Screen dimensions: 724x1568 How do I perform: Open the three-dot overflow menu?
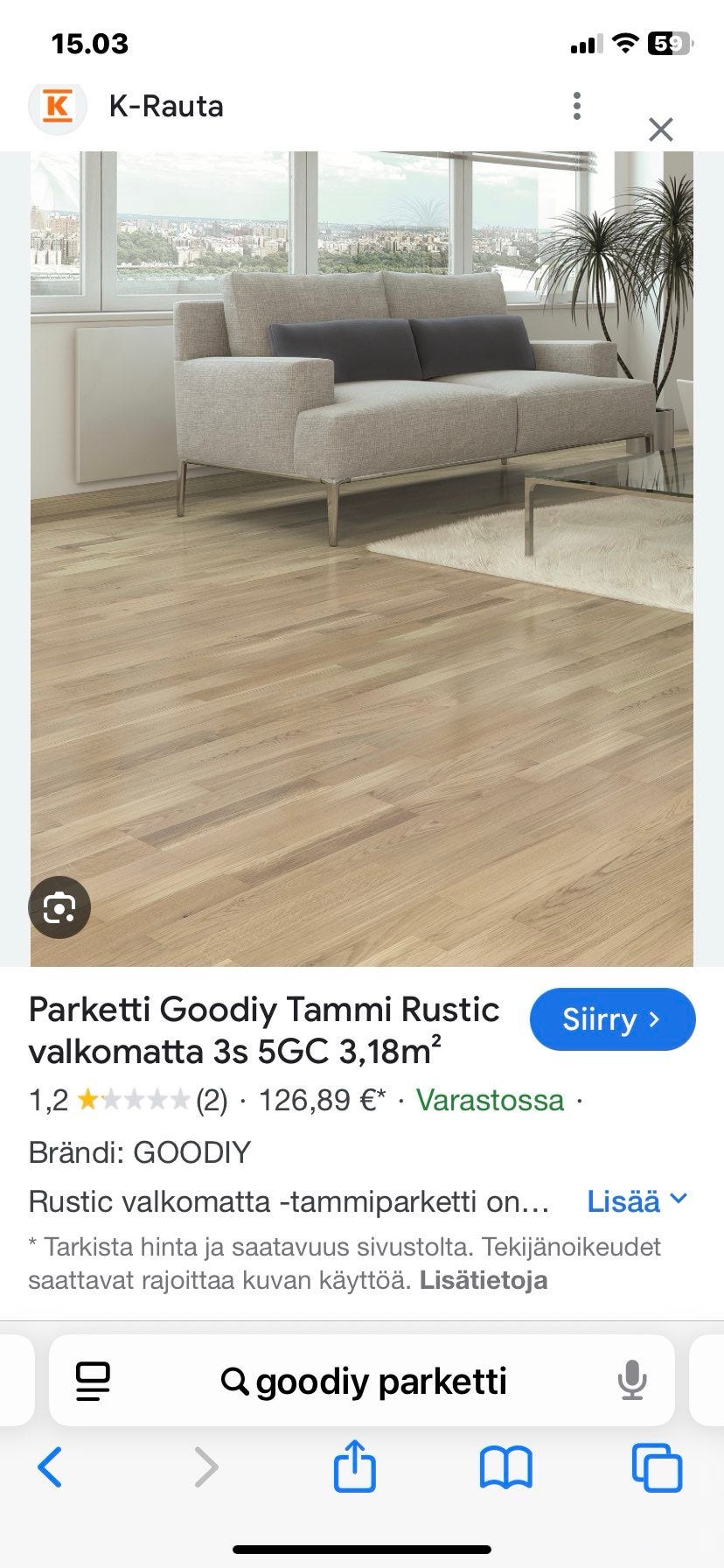[x=576, y=106]
